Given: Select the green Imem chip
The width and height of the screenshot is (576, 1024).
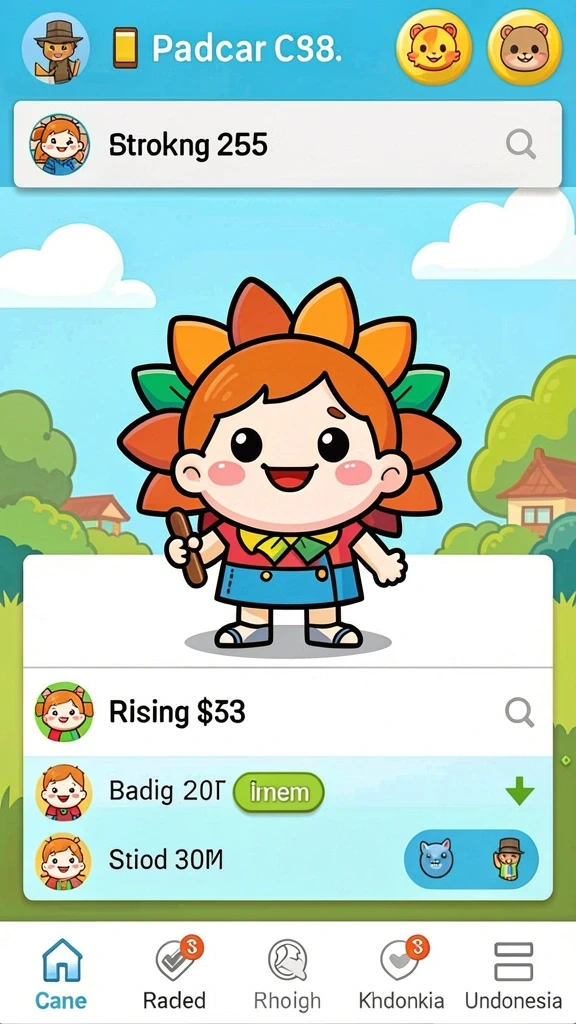Looking at the screenshot, I should [279, 792].
